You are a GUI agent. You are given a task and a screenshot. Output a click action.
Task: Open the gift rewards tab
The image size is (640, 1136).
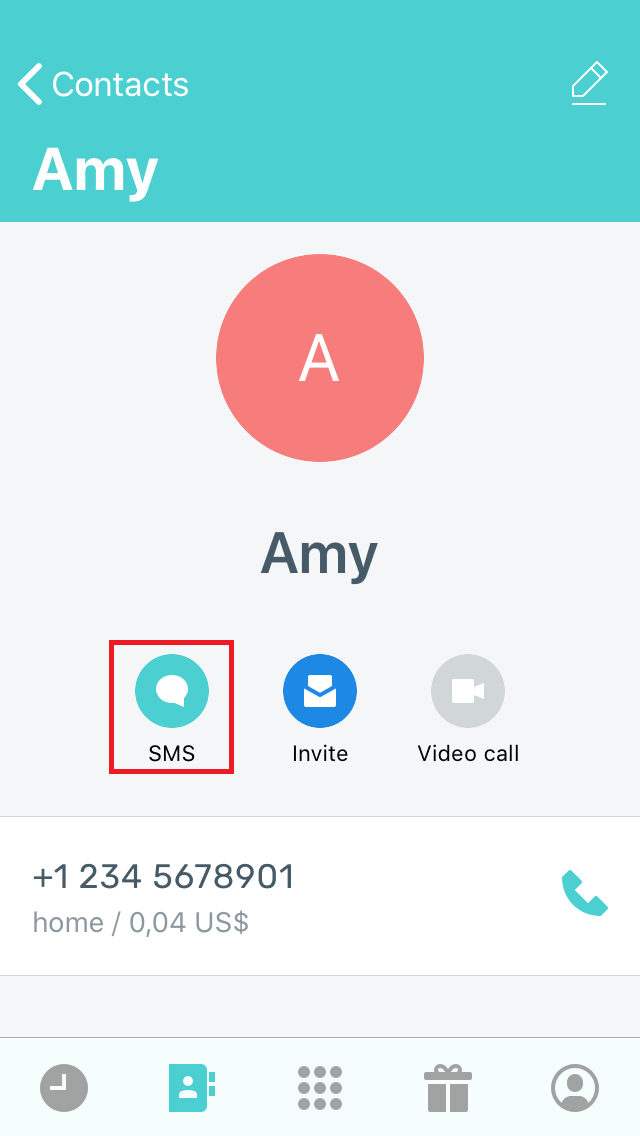point(448,1087)
